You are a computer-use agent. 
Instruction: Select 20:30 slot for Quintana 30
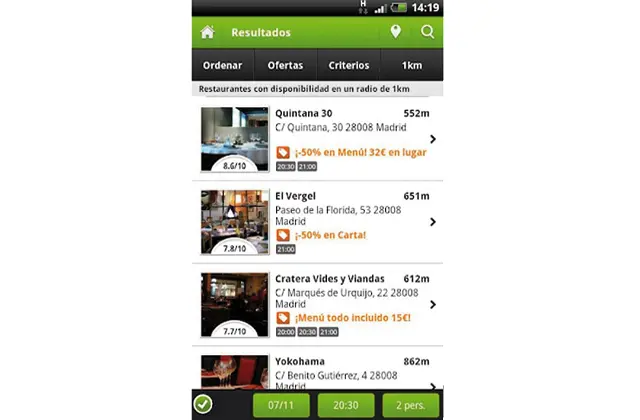[x=284, y=167]
